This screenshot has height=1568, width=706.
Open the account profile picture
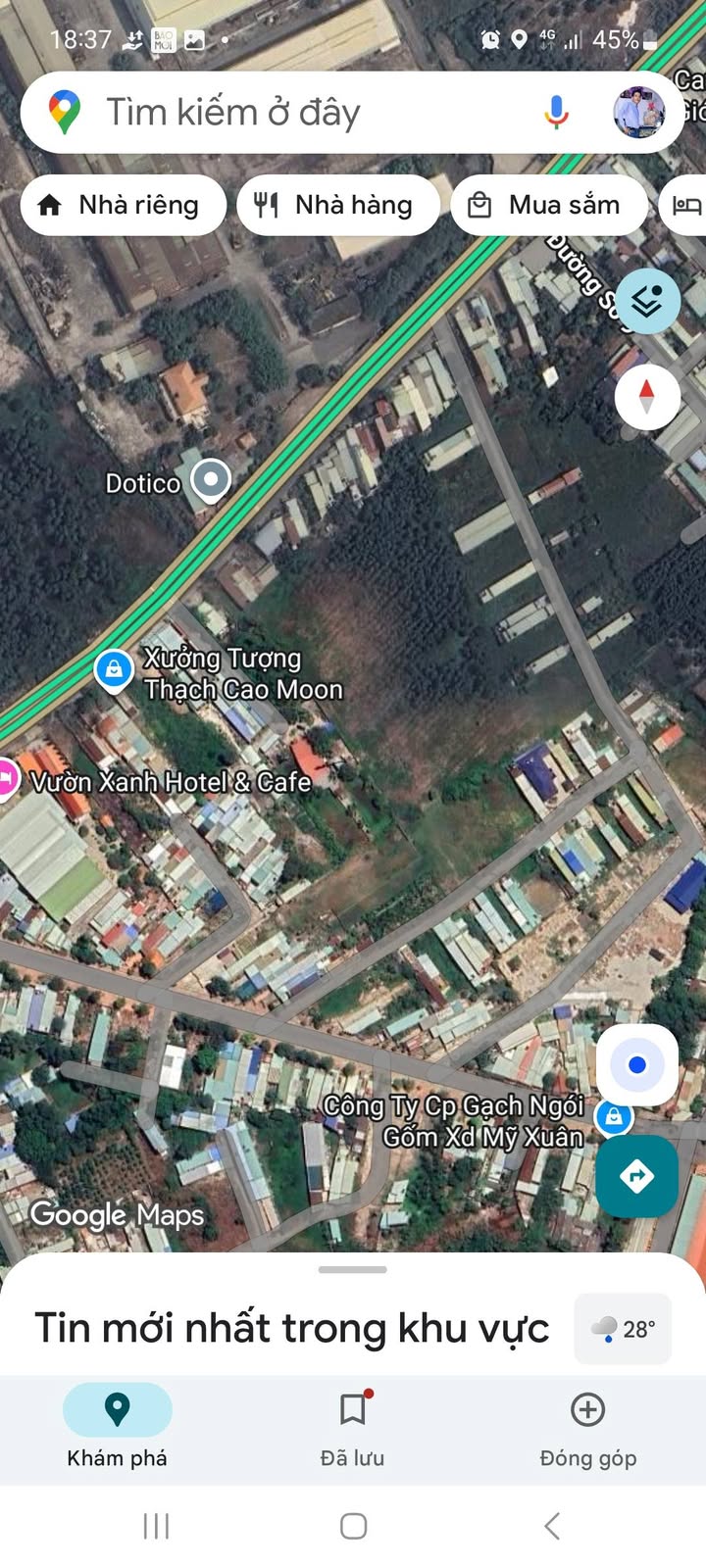[638, 112]
